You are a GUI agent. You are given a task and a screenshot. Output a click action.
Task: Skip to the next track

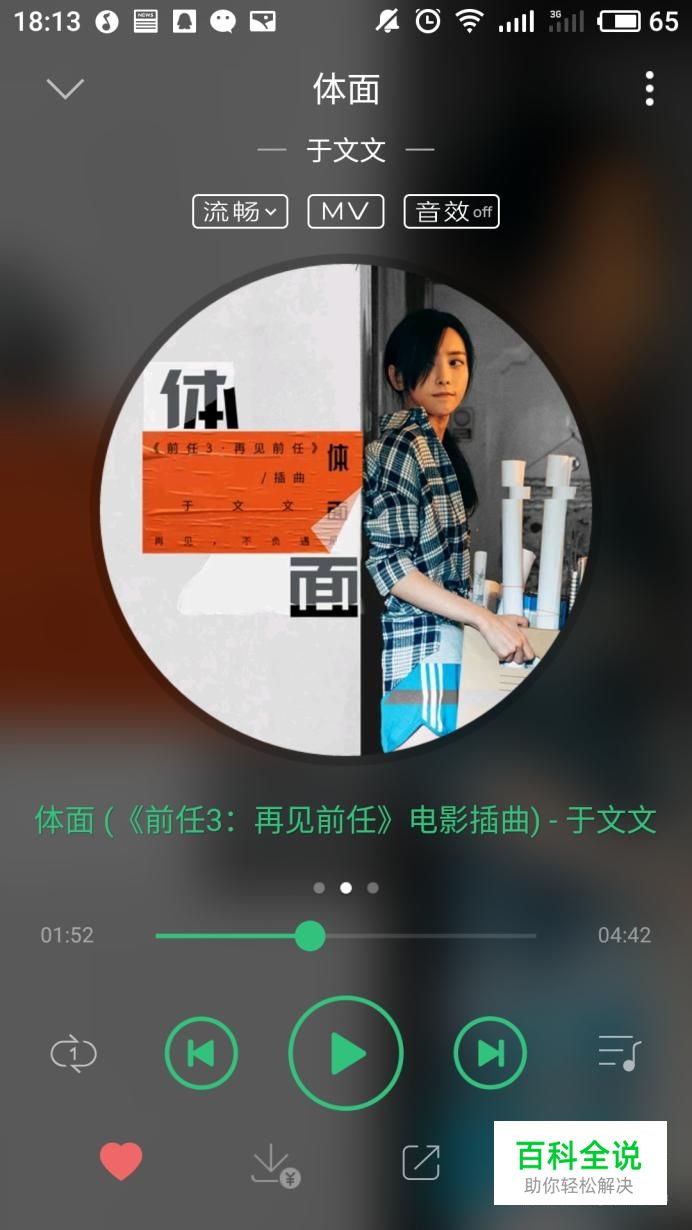pos(490,1053)
